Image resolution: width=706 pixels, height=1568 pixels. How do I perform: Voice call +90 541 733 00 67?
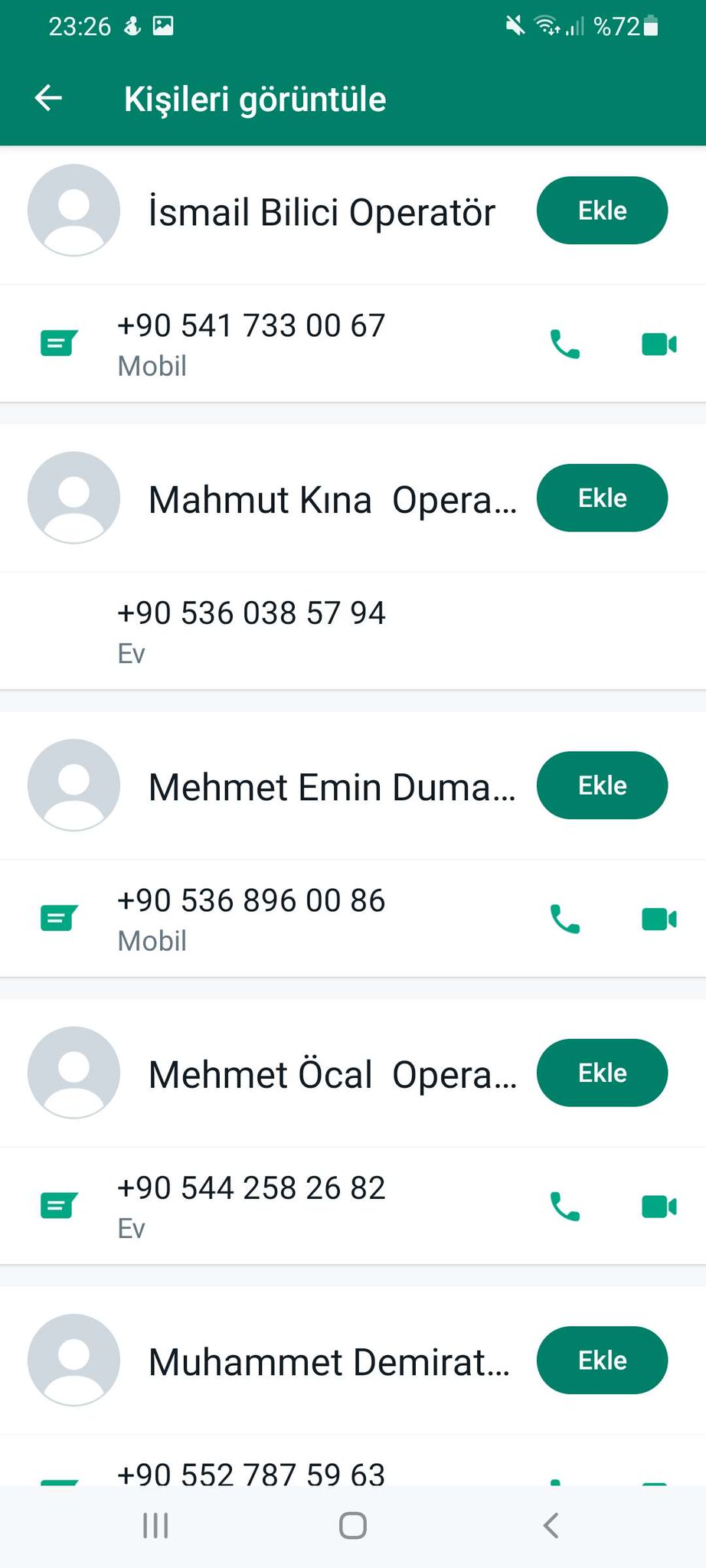(565, 345)
